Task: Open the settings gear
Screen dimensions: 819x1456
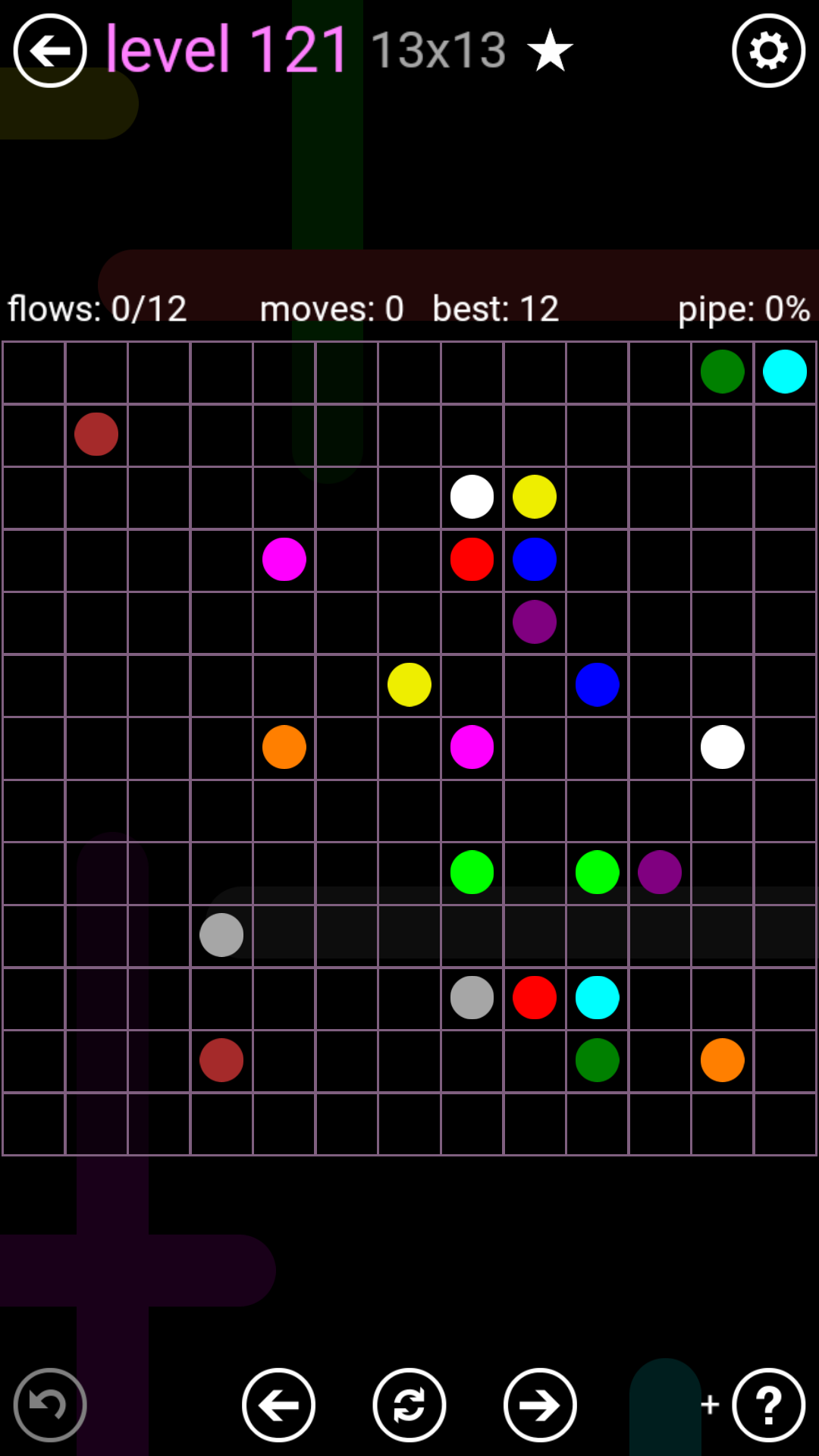Action: pos(768,51)
